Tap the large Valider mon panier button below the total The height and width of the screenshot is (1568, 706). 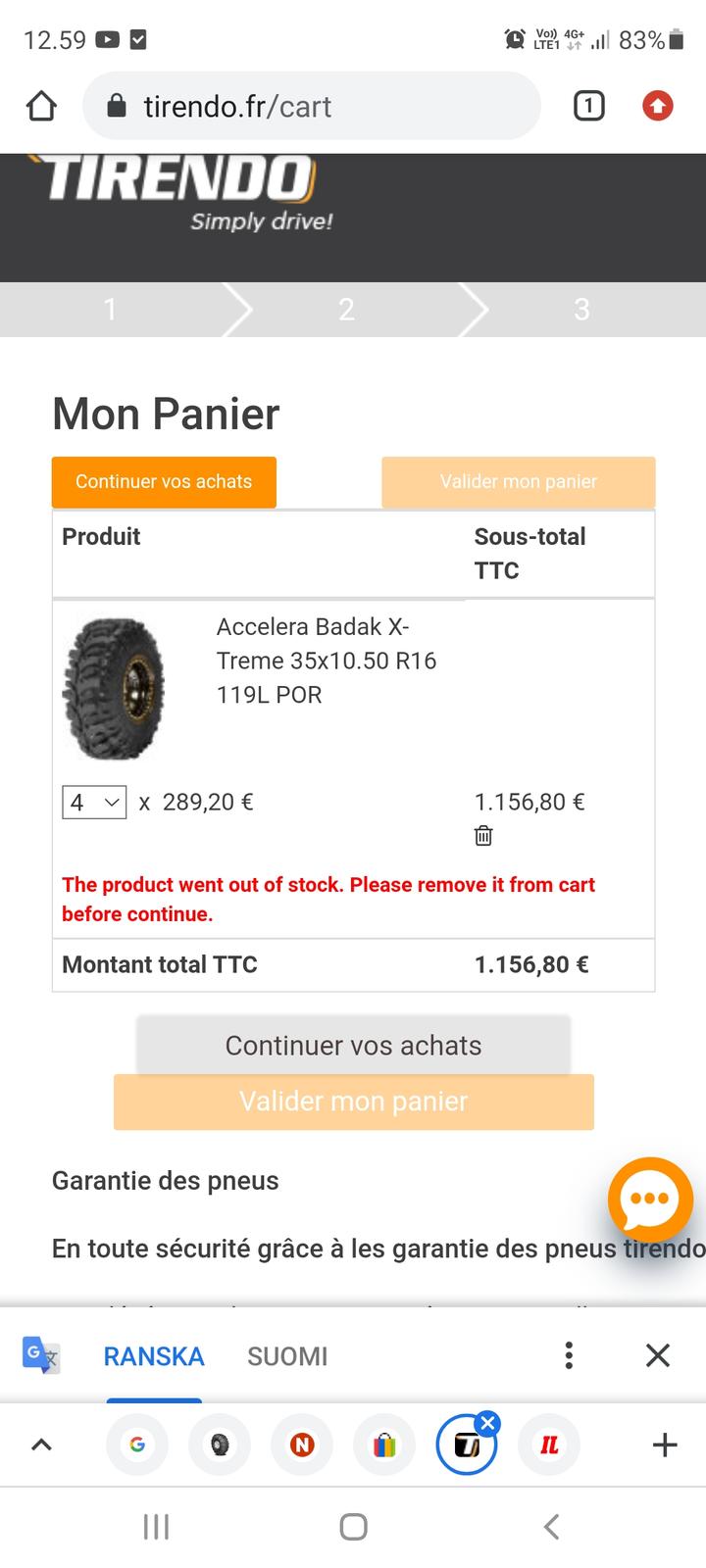(353, 1102)
